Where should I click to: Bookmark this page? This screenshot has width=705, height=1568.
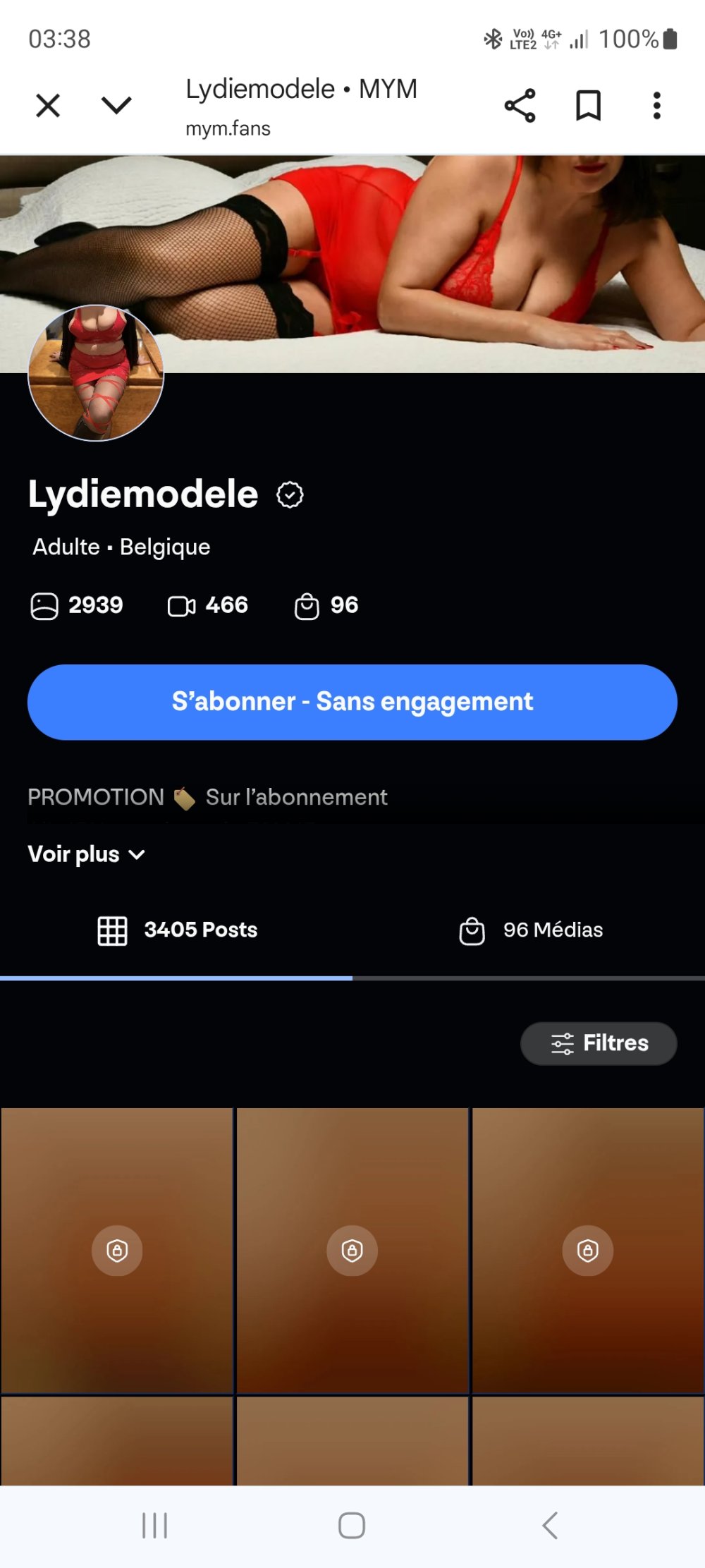(588, 106)
